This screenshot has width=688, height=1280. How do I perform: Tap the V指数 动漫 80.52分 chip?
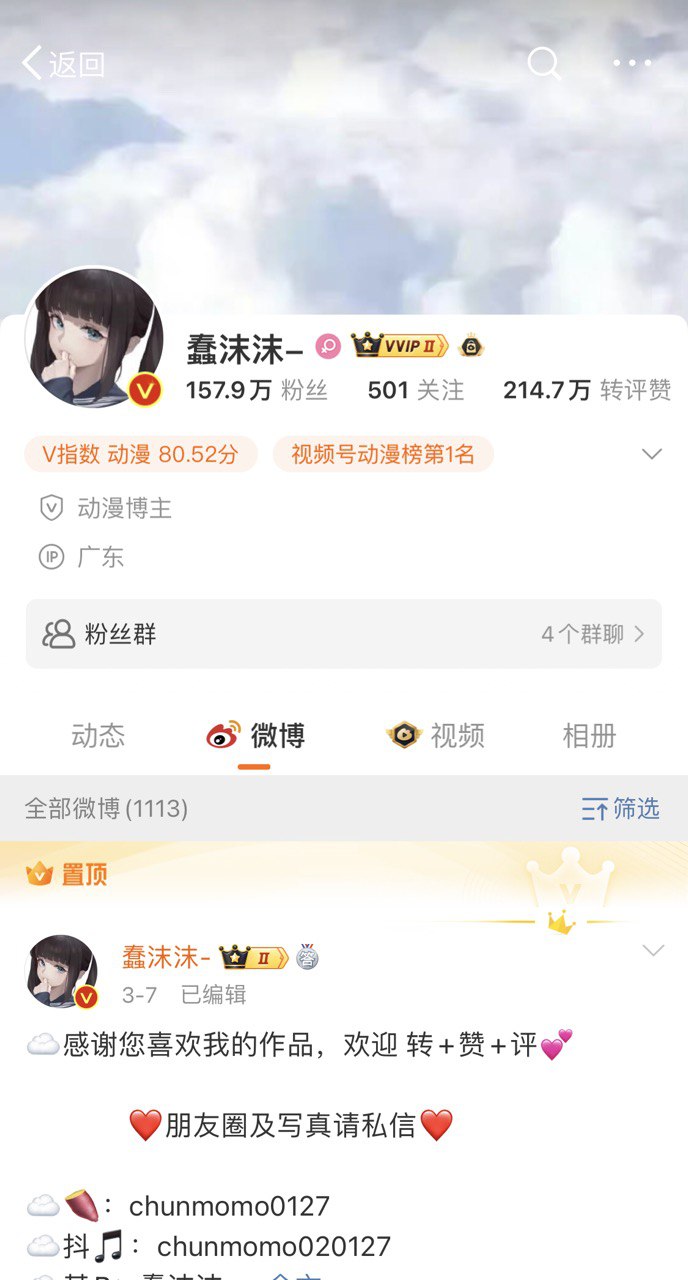point(141,455)
